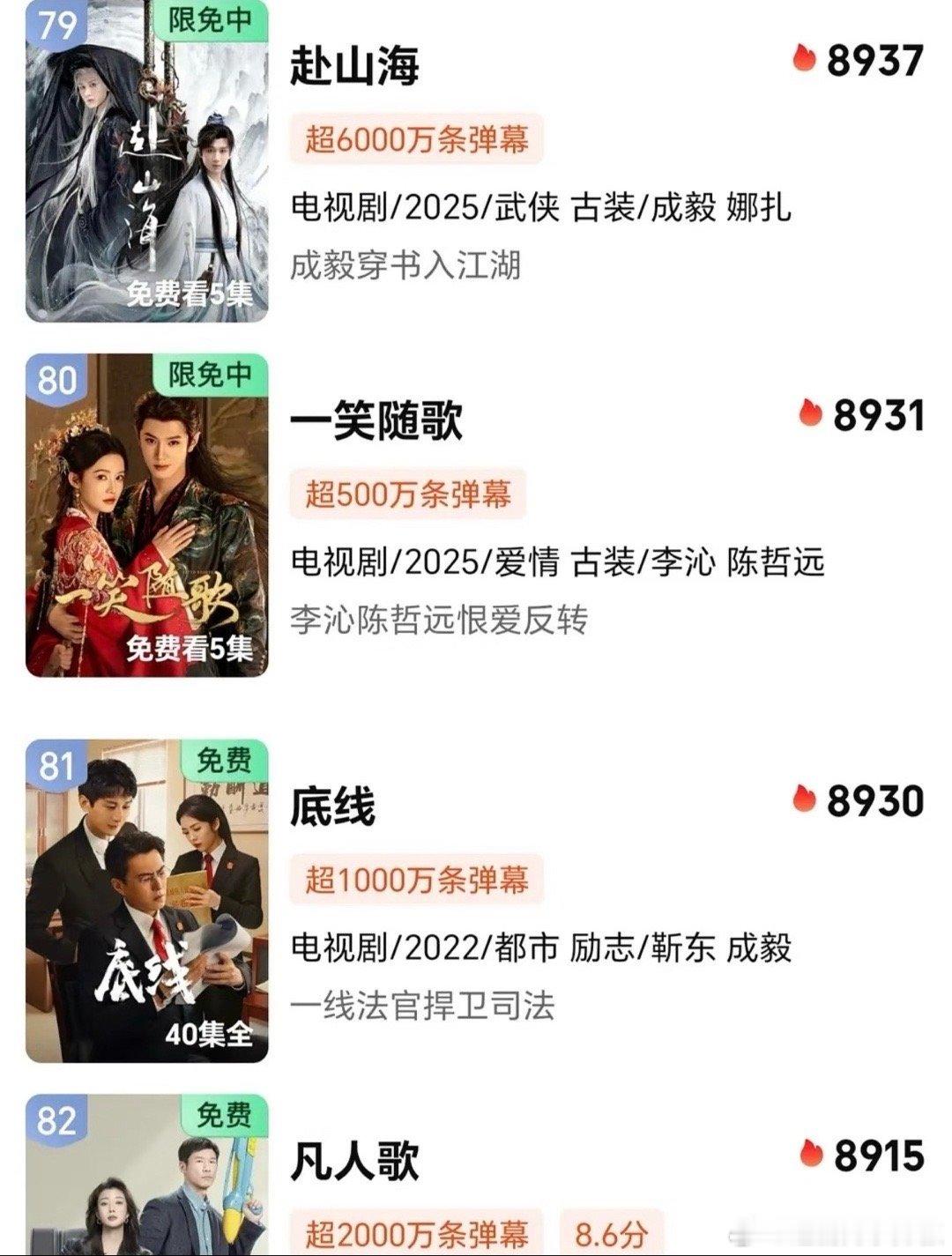
Task: View the 凡人歌 drama details
Action: [x=354, y=1160]
